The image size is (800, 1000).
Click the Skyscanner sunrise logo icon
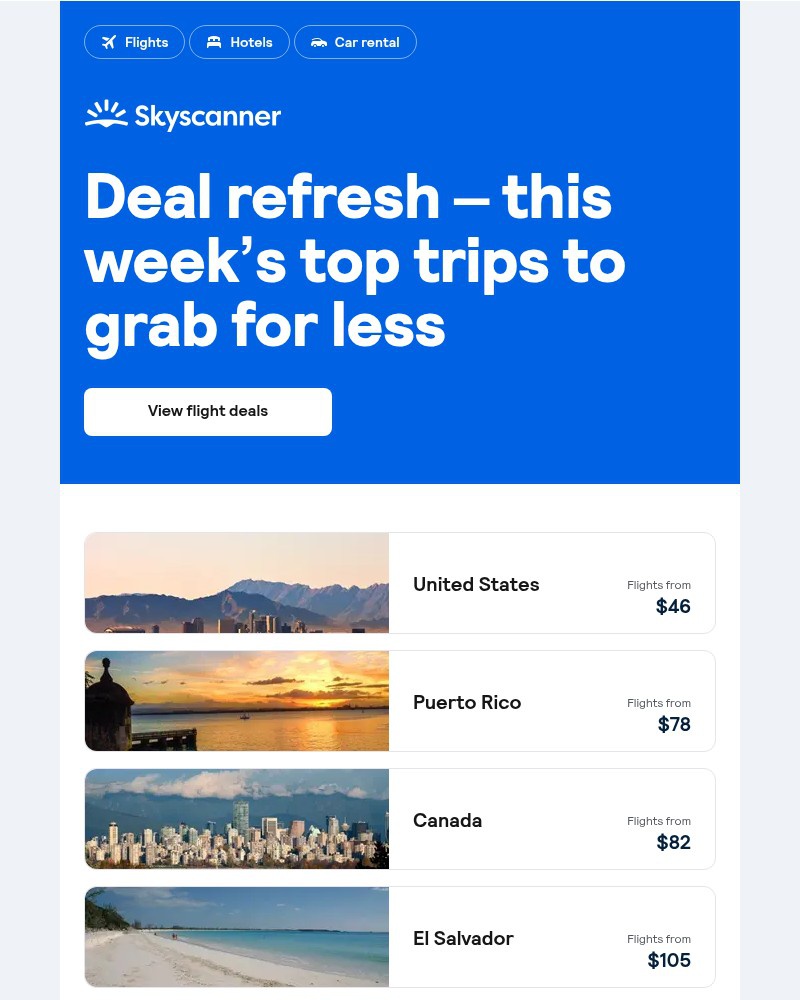coord(105,114)
